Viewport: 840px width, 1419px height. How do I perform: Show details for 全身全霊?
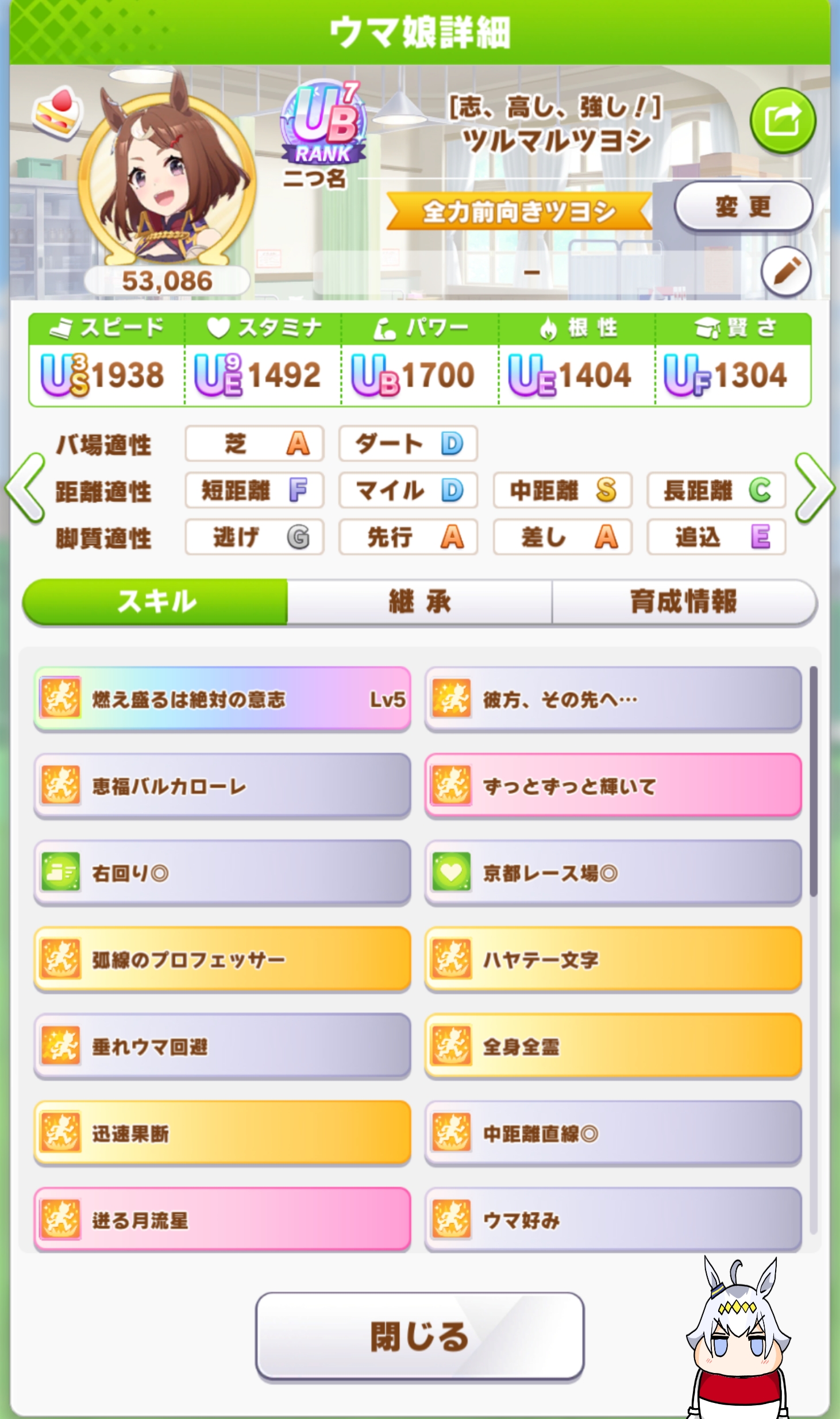613,1046
